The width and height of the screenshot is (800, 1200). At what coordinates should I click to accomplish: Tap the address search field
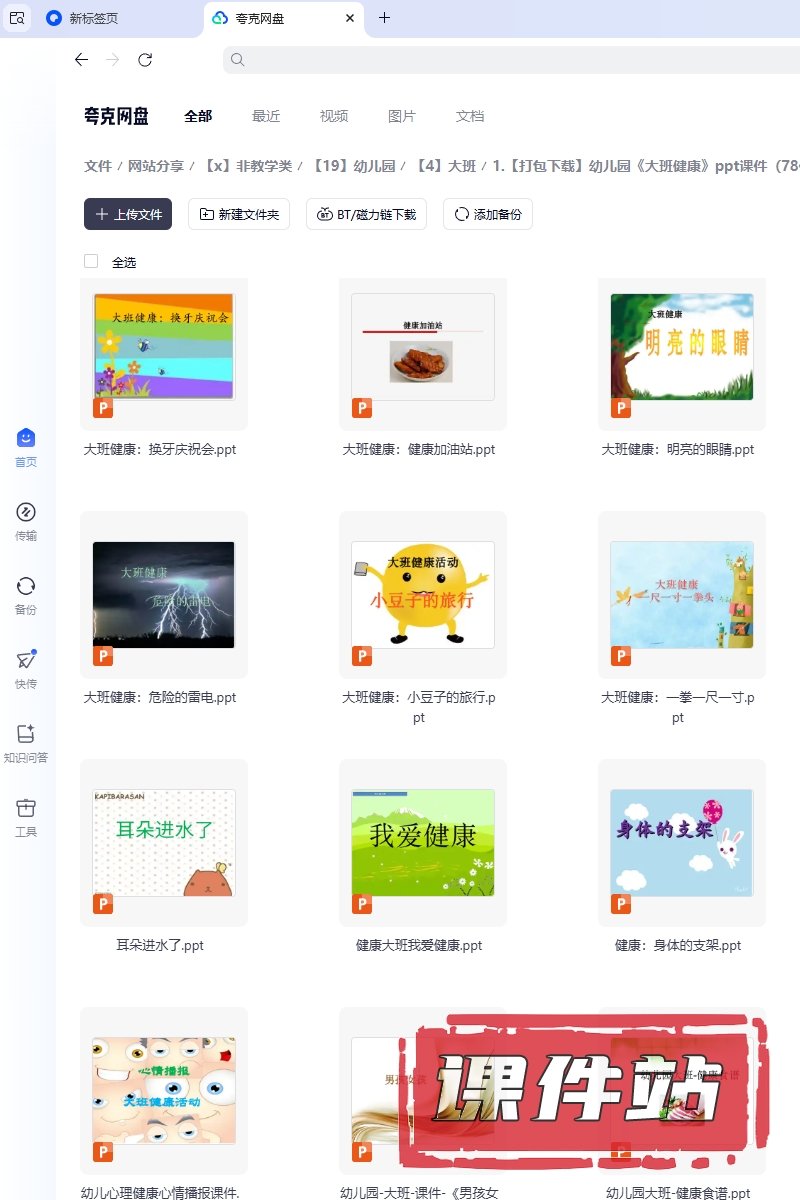pos(500,60)
